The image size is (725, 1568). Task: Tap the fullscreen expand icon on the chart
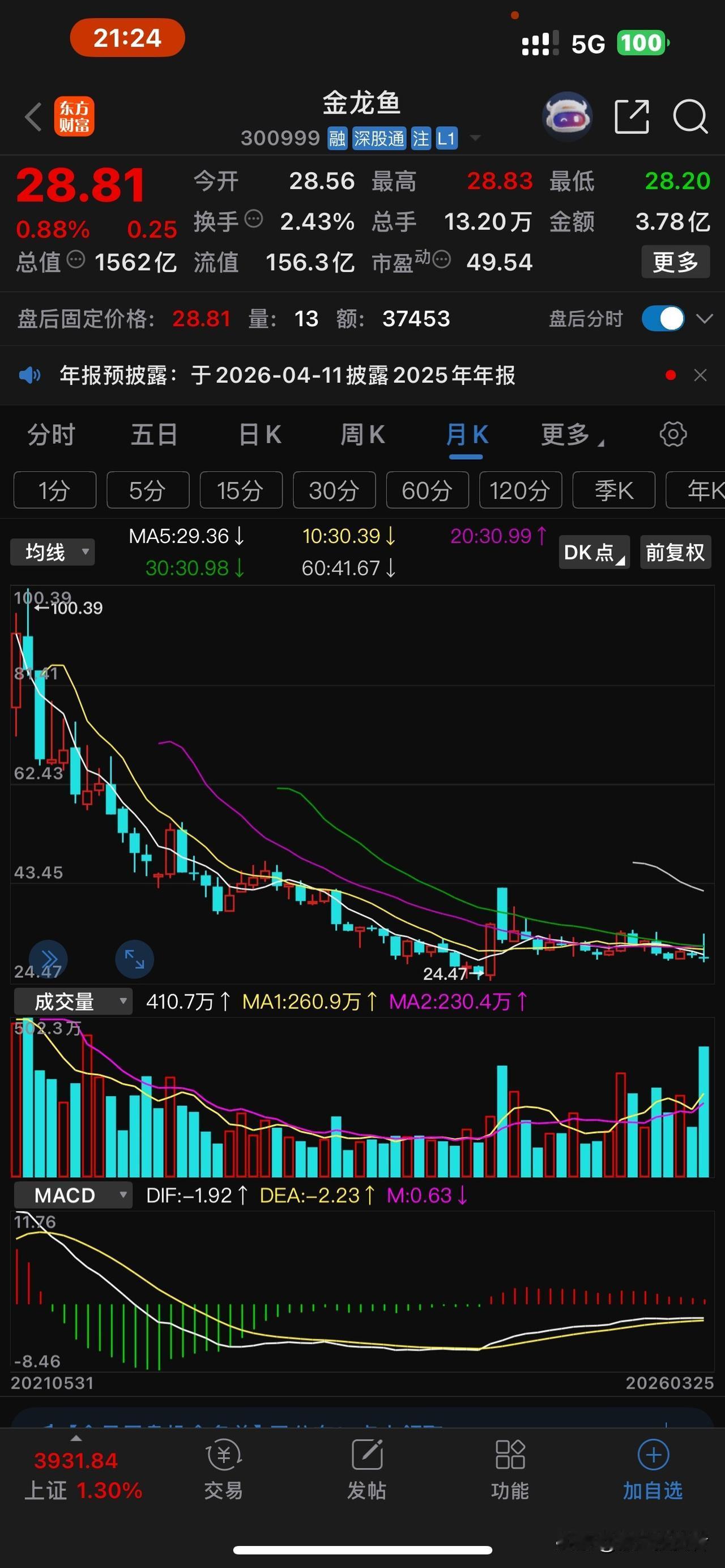pos(135,959)
